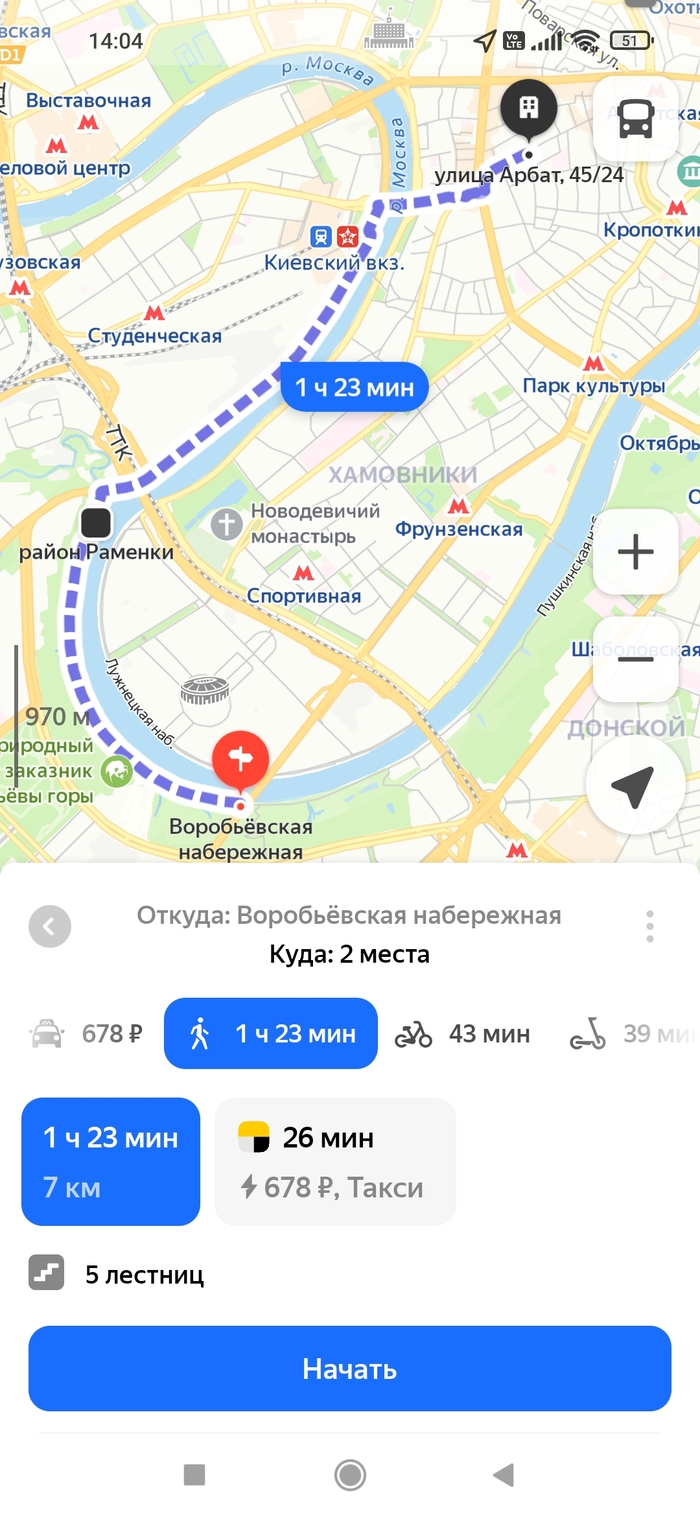Image resolution: width=700 pixels, height=1517 pixels.
Task: Zoom out on the map
Action: 636,659
